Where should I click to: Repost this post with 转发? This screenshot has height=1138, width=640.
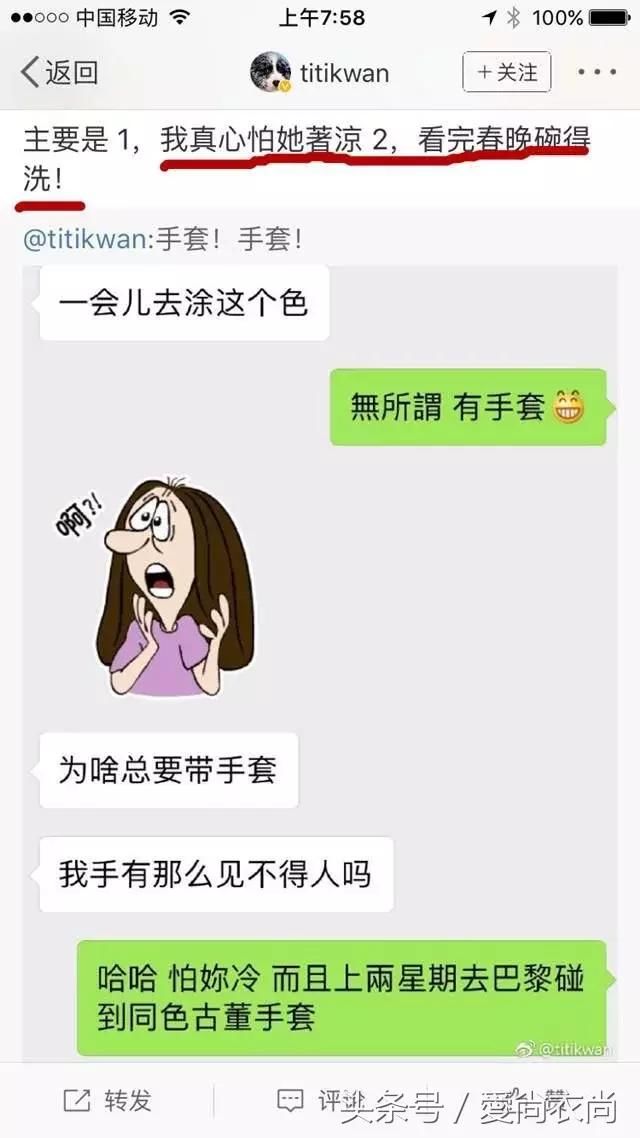pos(108,1101)
